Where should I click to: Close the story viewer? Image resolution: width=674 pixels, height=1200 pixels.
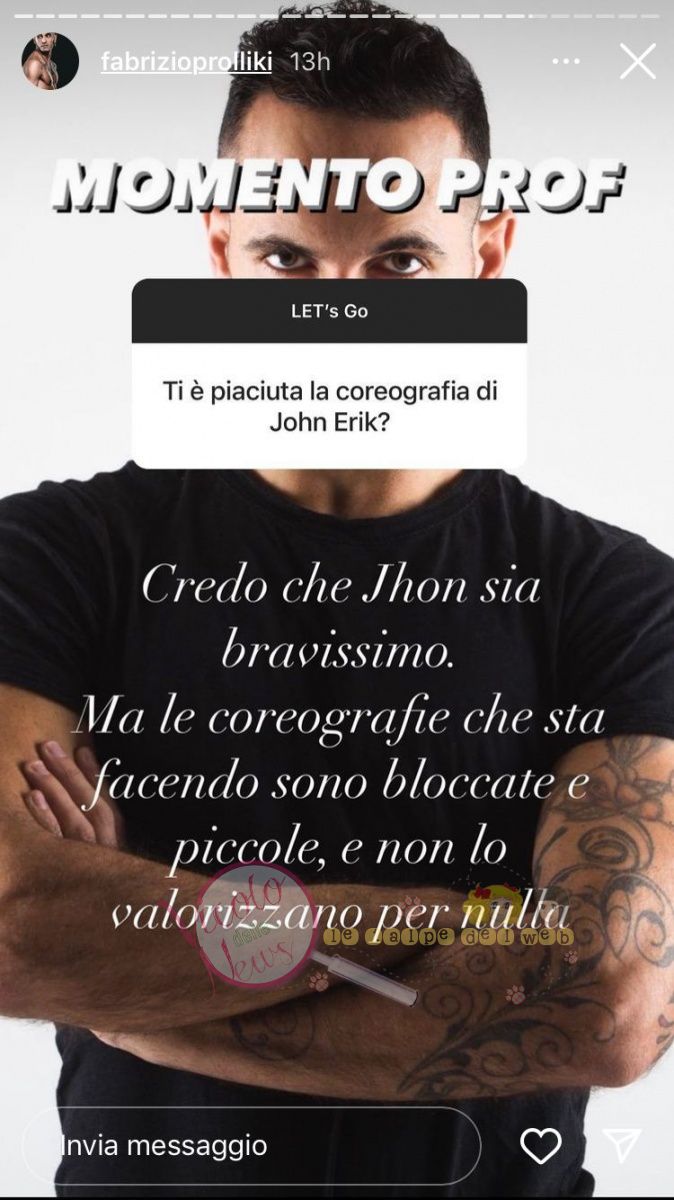[x=637, y=61]
